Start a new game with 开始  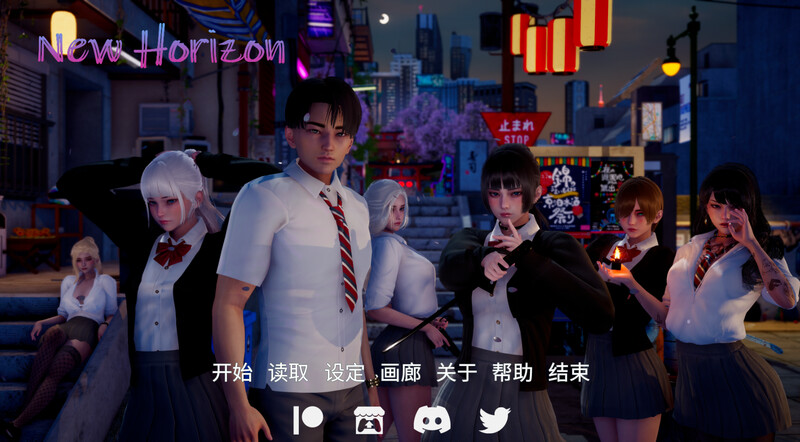click(232, 374)
